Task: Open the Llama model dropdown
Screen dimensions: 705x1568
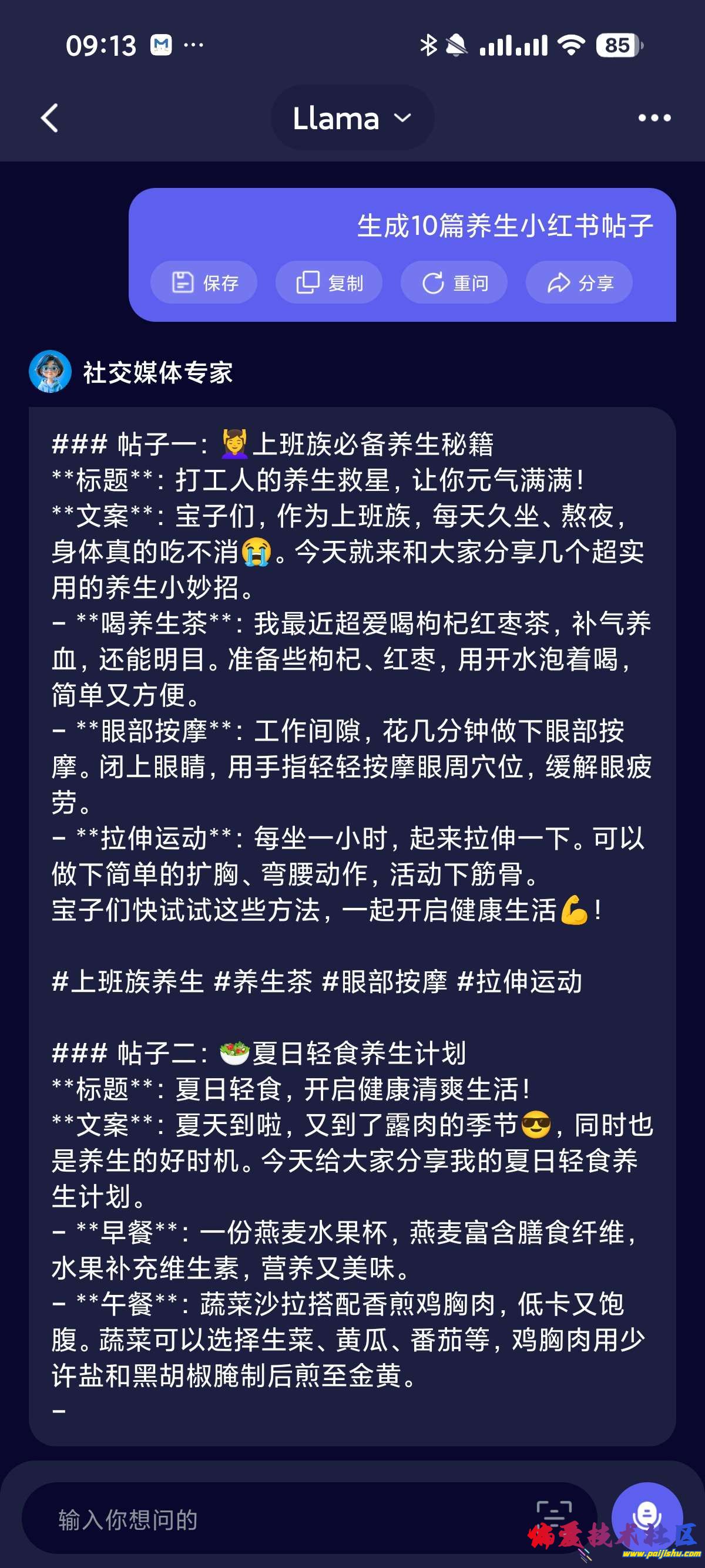Action: tap(352, 117)
